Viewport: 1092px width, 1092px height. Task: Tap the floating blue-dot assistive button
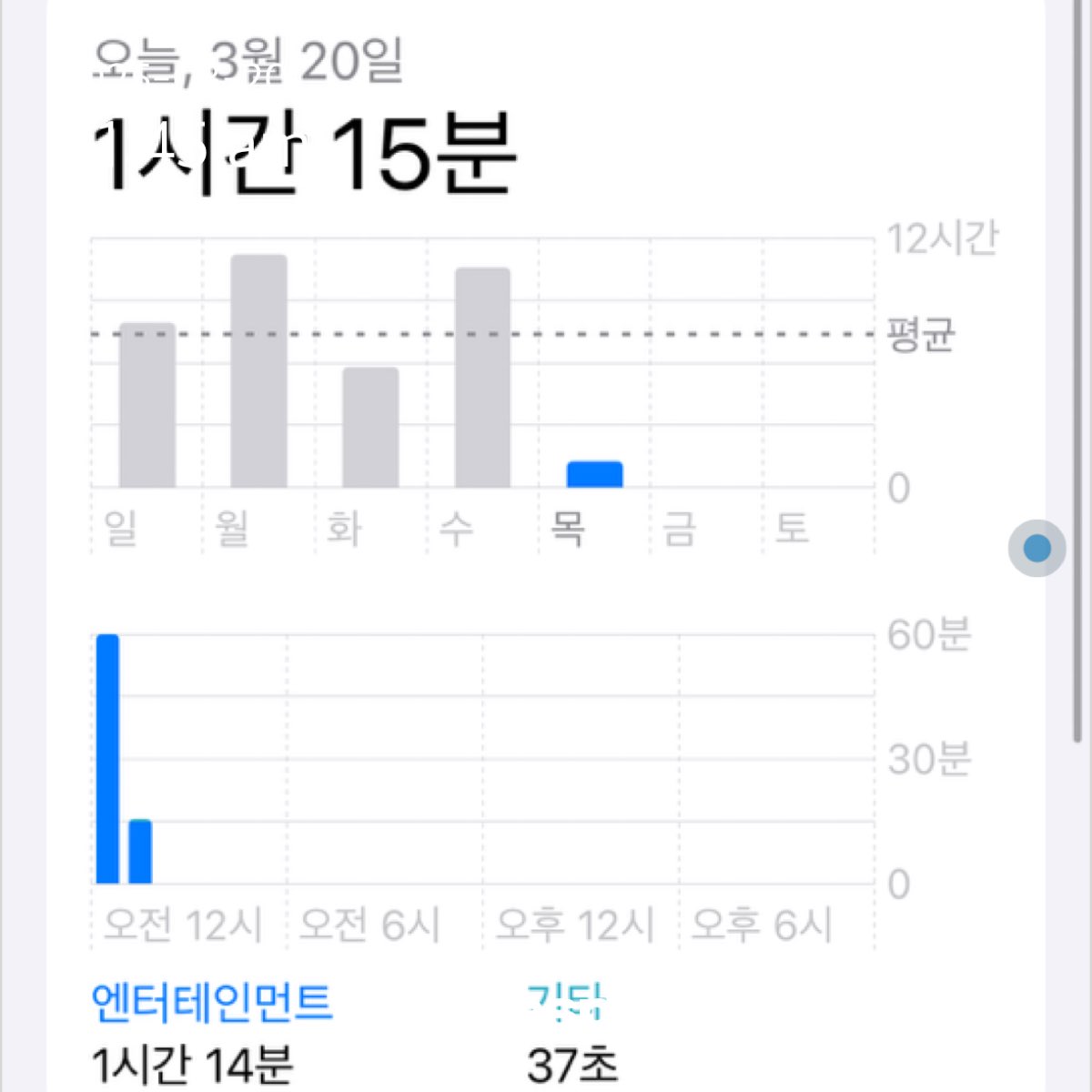coord(1036,548)
